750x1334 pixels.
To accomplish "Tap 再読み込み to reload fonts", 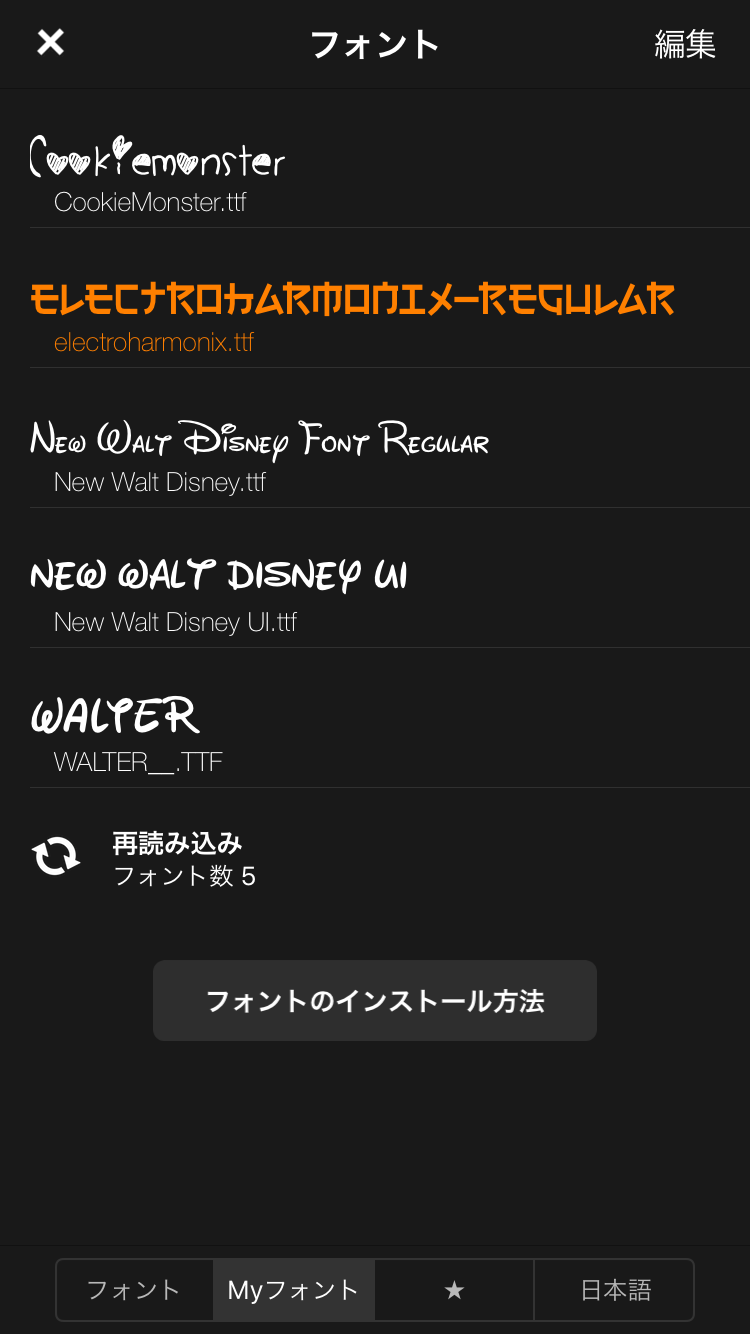I will pos(177,843).
